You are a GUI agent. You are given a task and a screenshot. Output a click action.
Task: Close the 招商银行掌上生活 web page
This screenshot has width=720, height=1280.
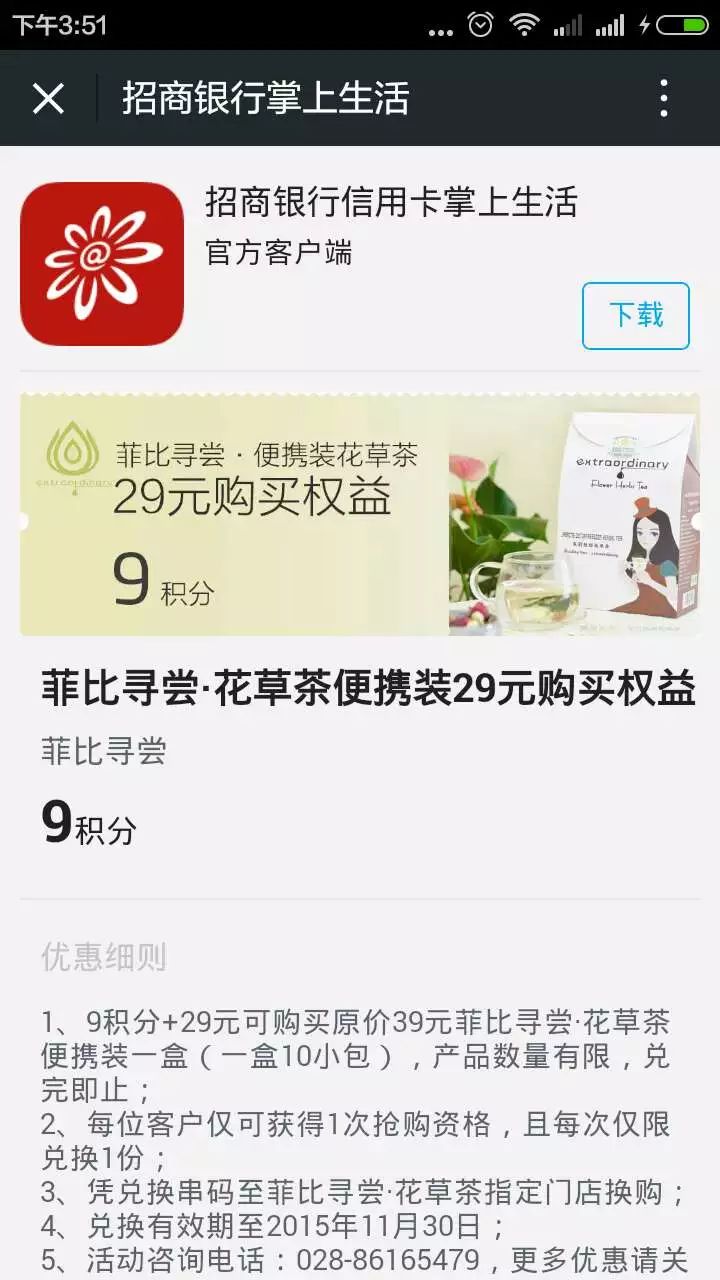click(x=48, y=99)
